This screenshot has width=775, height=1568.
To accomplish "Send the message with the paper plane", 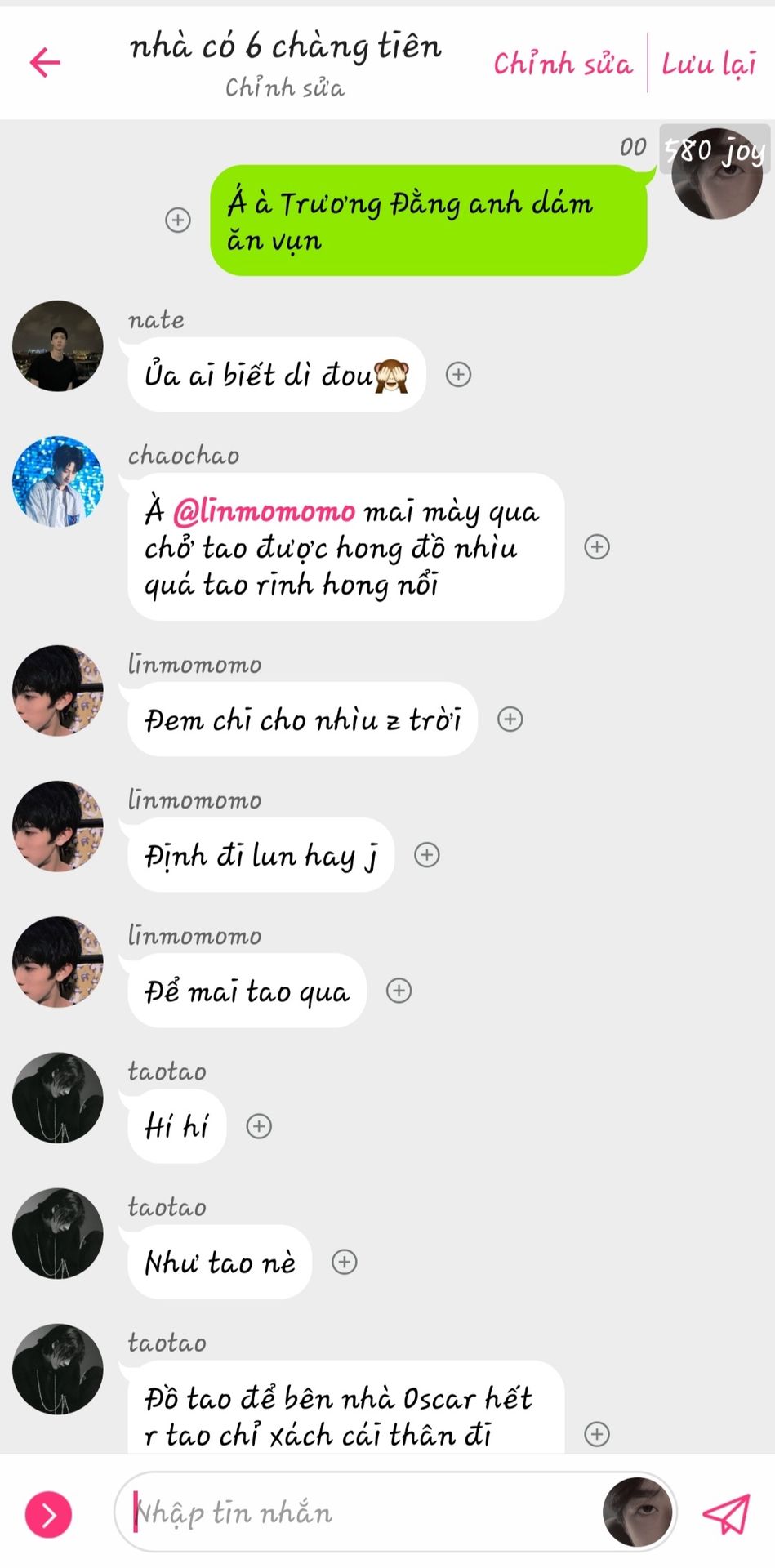I will point(726,1513).
